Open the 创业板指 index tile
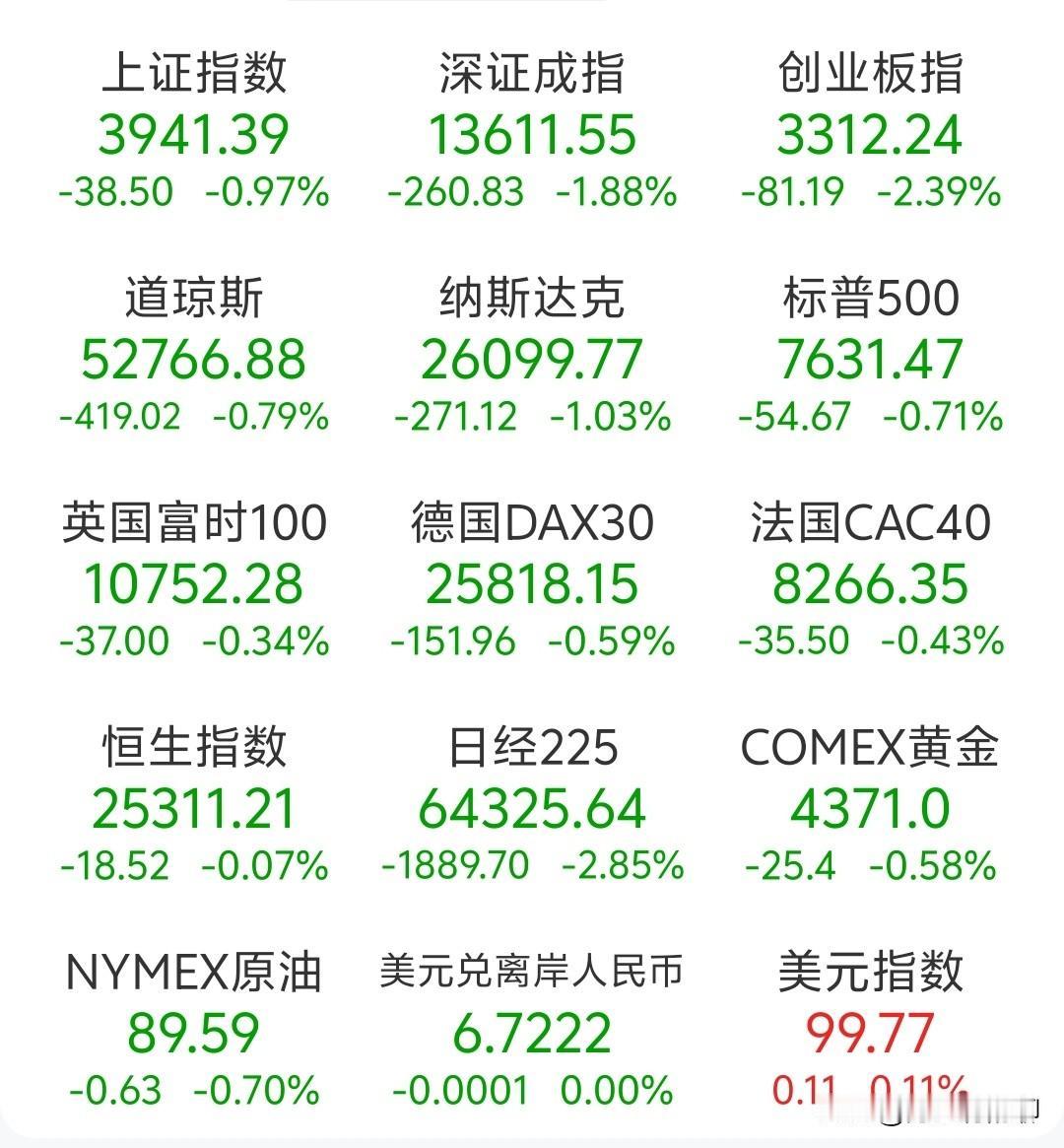 tap(870, 130)
